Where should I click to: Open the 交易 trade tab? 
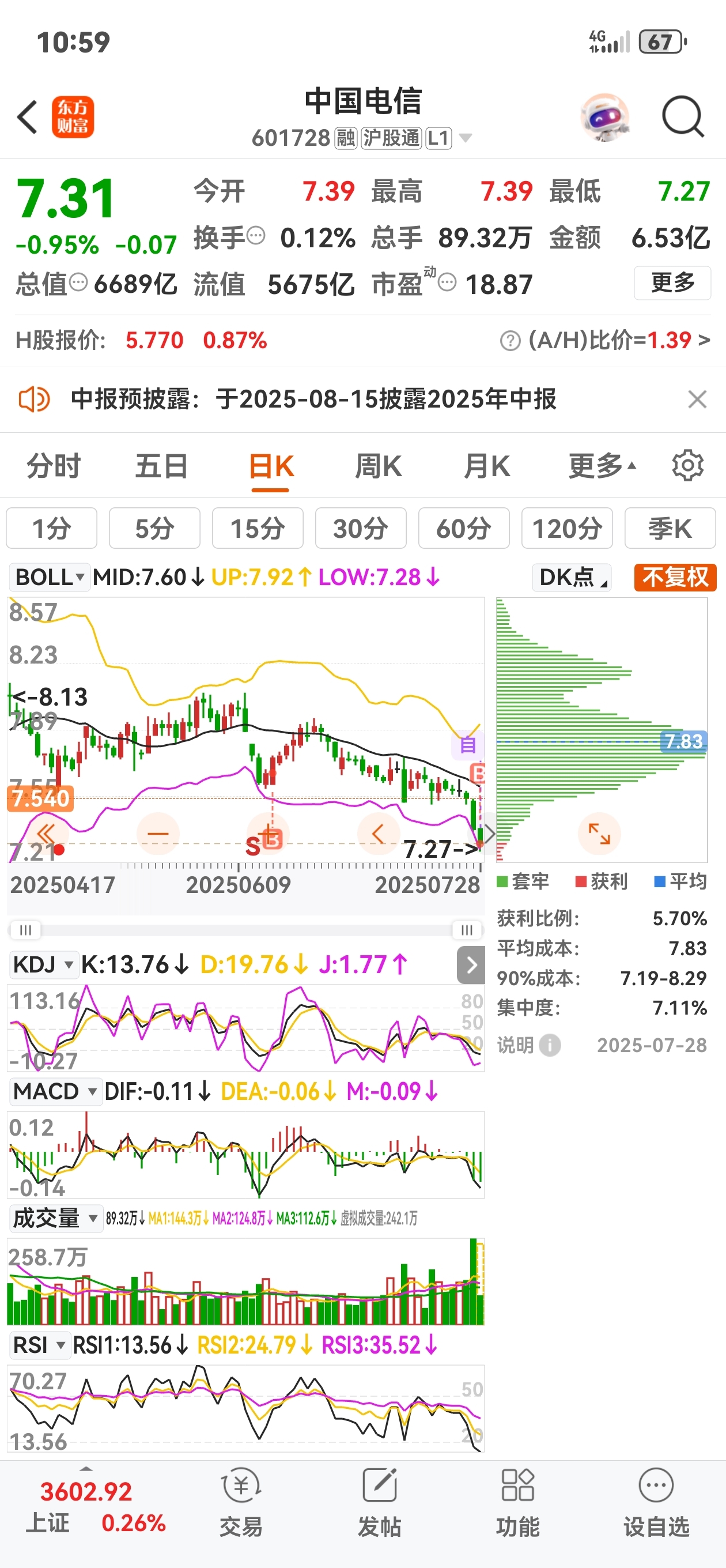click(x=241, y=1501)
